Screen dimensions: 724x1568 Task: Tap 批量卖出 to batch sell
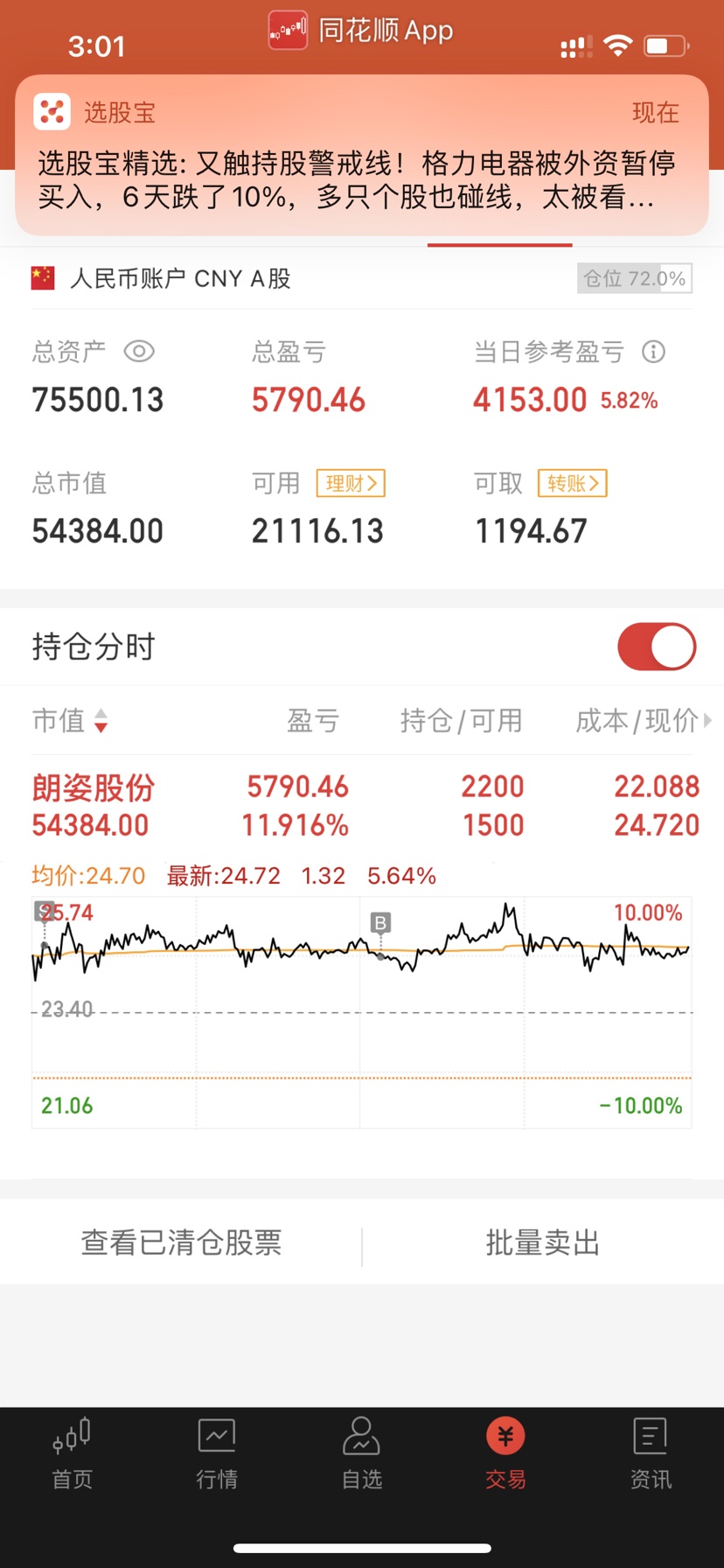[x=543, y=1242]
